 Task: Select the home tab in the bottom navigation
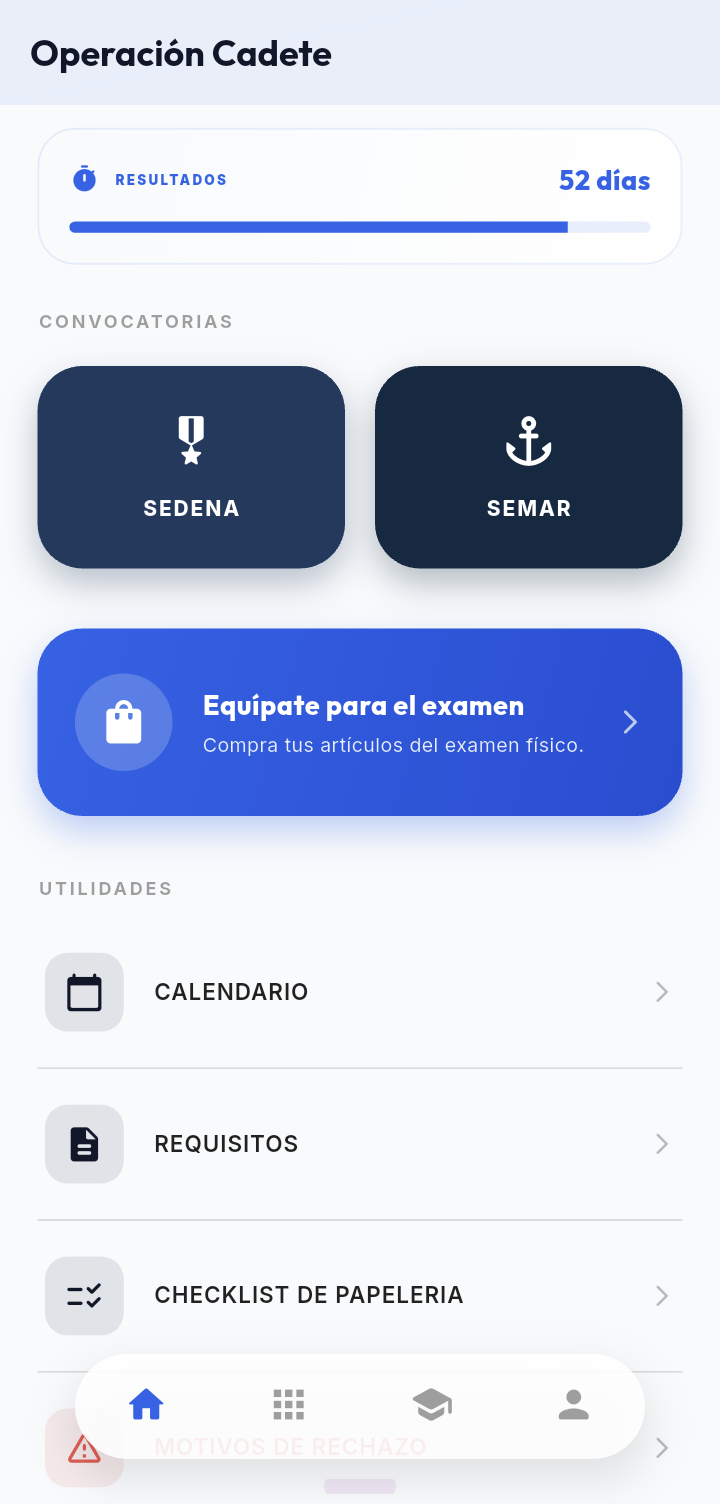coord(147,1404)
